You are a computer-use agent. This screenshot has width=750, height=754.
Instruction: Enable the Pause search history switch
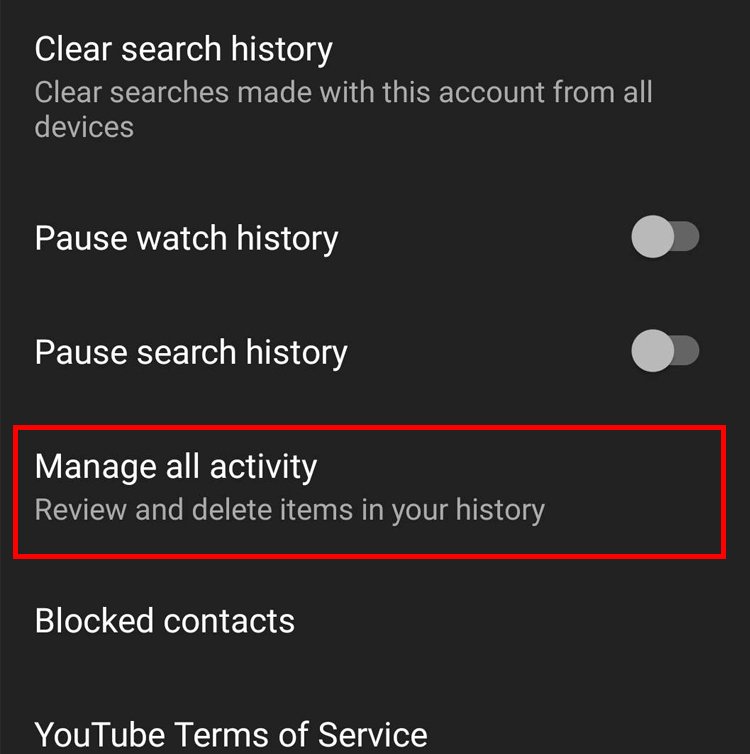point(665,351)
